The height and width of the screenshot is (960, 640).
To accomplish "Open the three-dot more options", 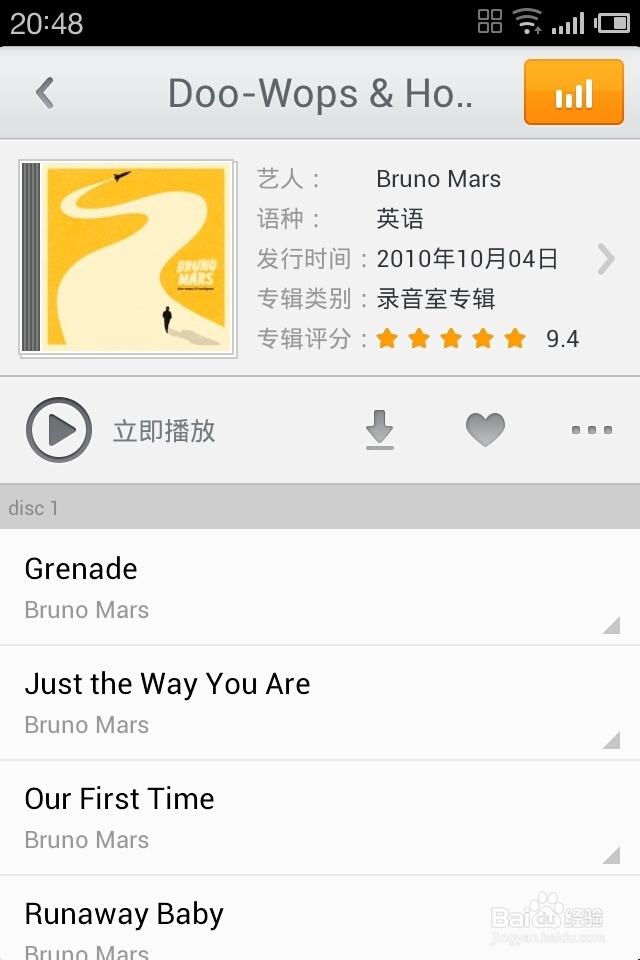I will point(591,430).
